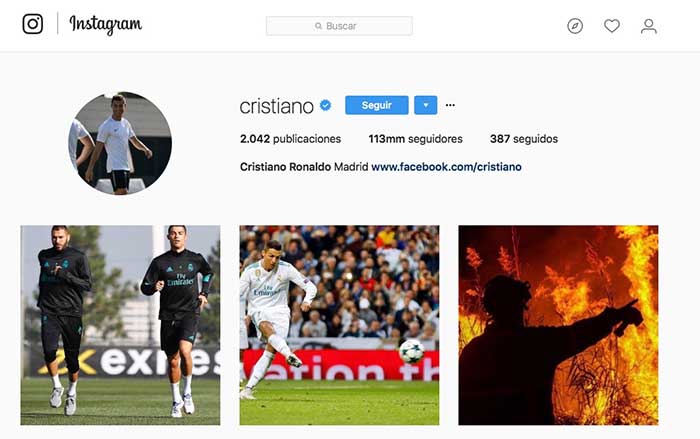700x439 pixels.
Task: Open the firefighter wildfire photo
Action: [558, 325]
